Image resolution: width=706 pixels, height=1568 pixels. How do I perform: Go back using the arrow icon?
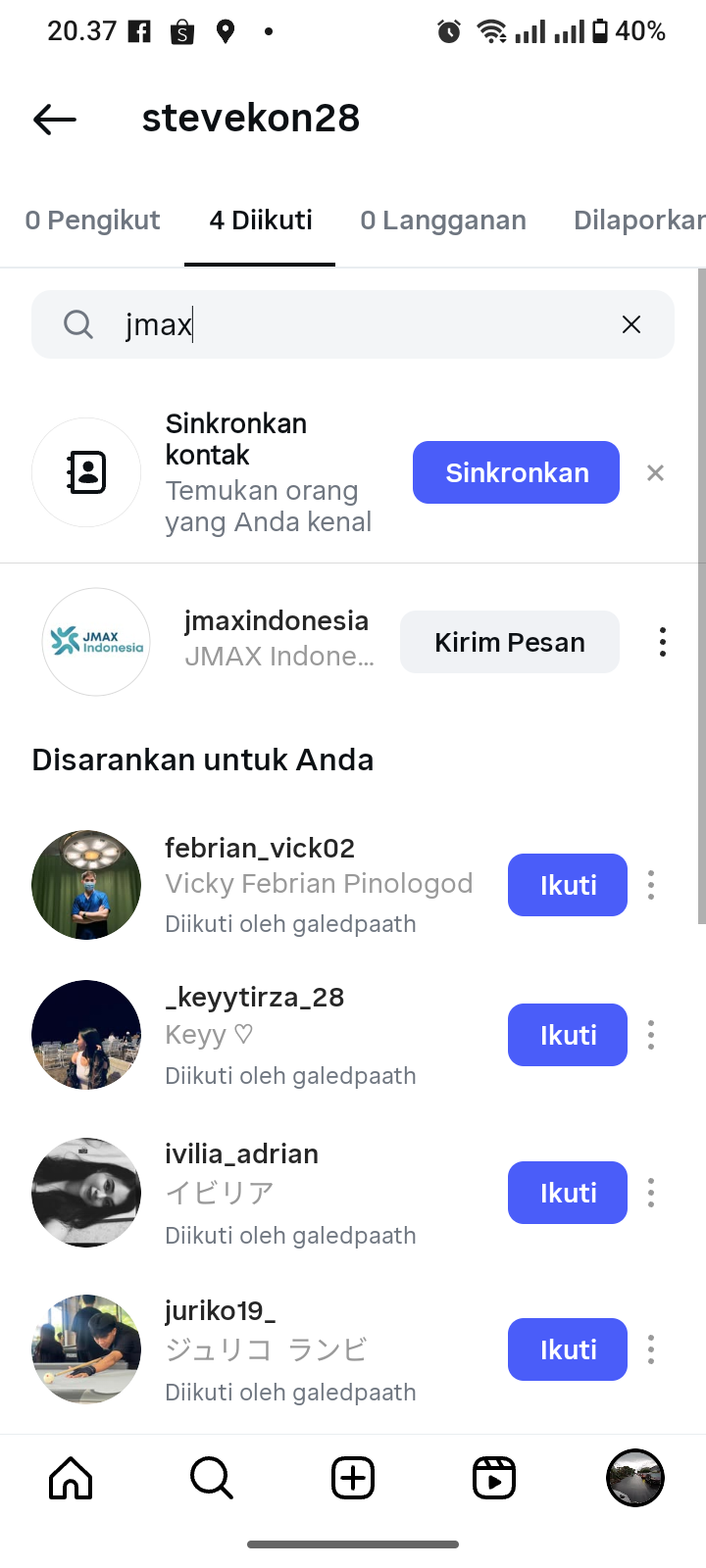click(x=55, y=120)
